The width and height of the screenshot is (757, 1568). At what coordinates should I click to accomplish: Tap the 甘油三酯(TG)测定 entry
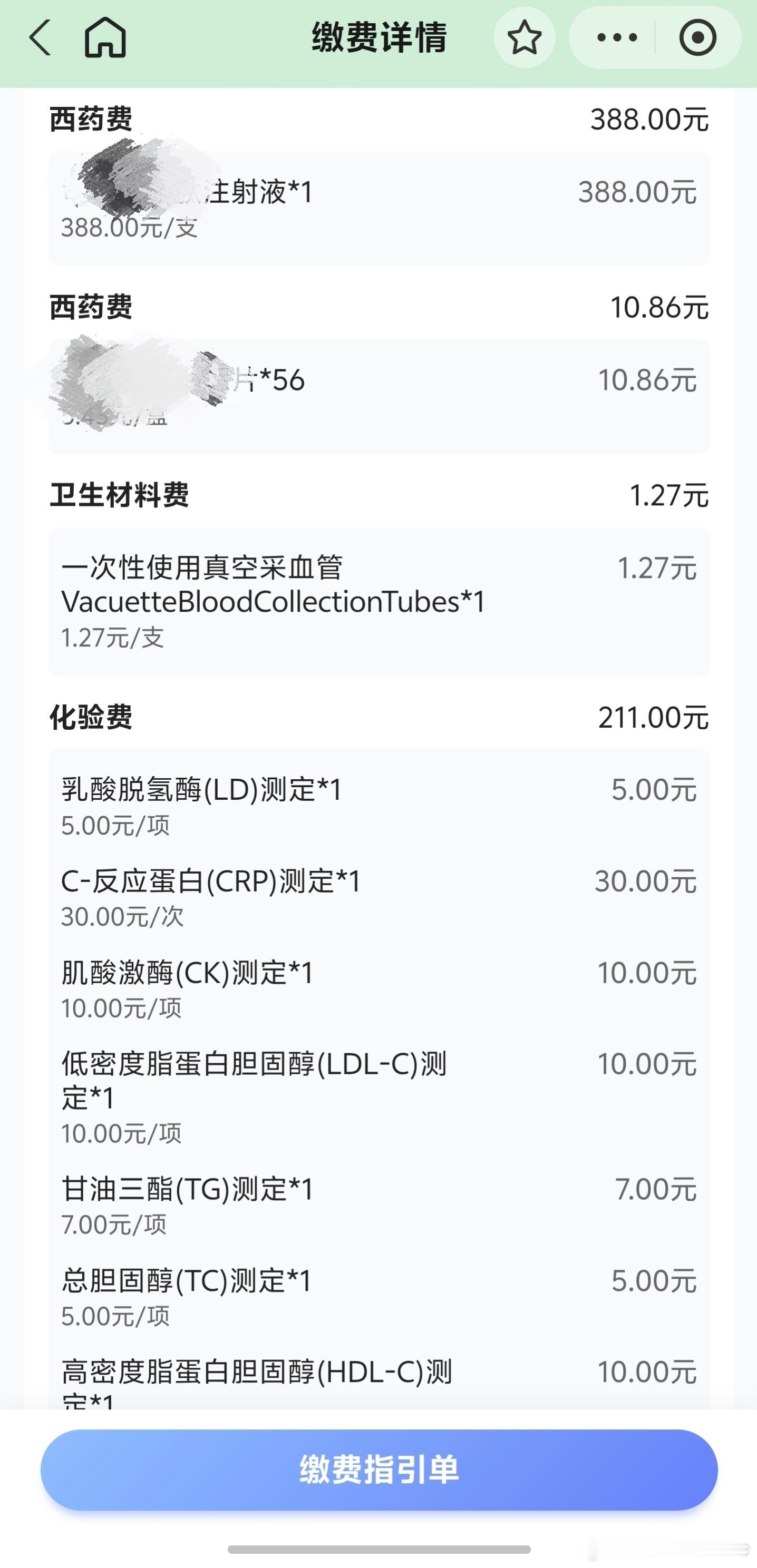377,1190
